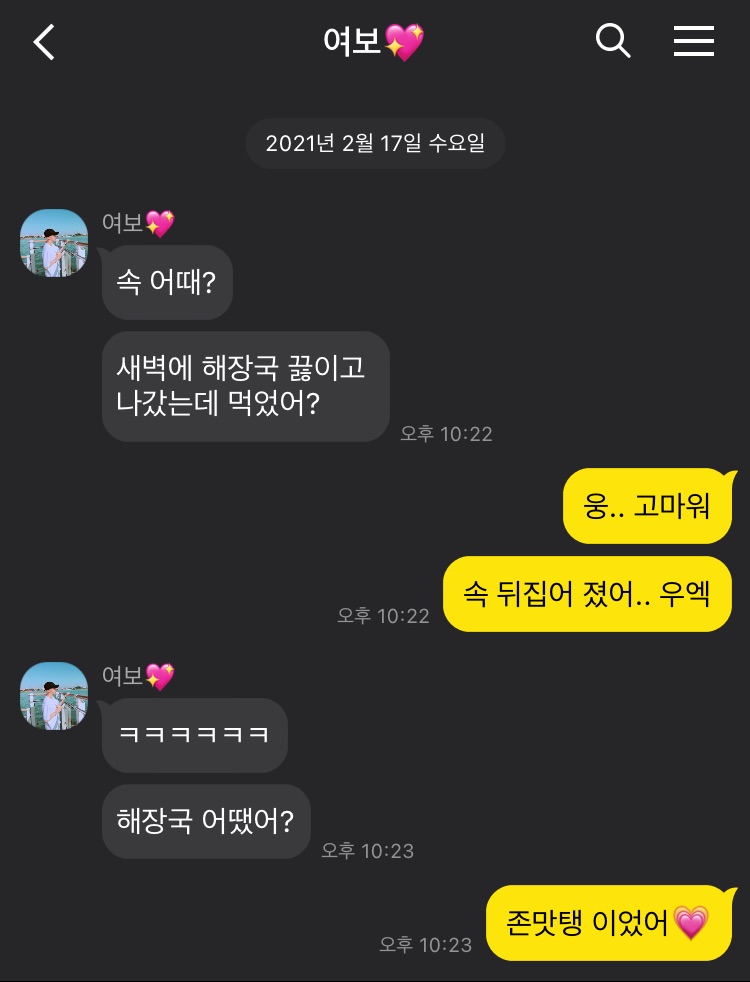Open 여보's profile picture beside "속 어때?"
The height and width of the screenshot is (982, 750).
(x=54, y=243)
